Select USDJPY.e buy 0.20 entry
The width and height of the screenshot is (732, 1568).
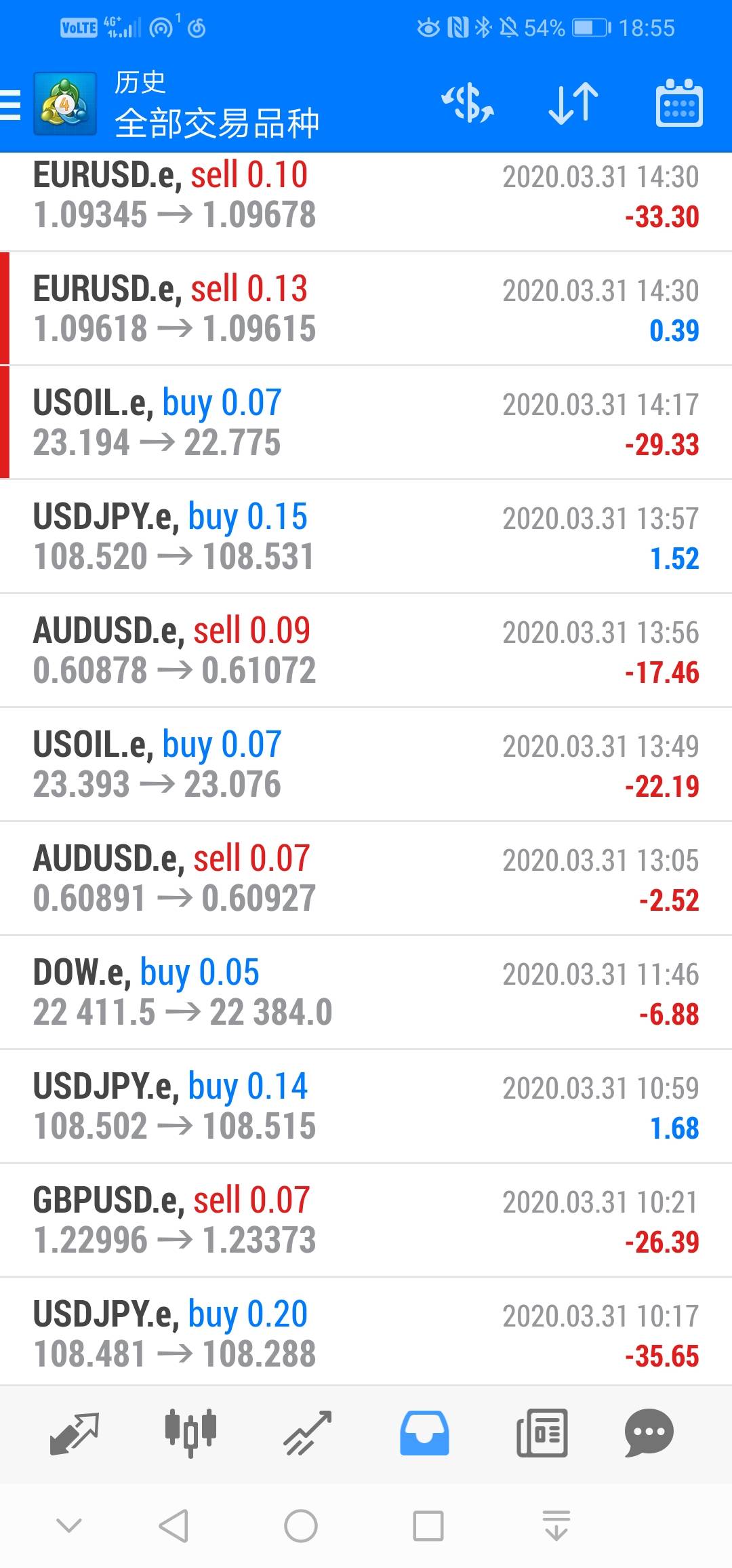tap(366, 1333)
